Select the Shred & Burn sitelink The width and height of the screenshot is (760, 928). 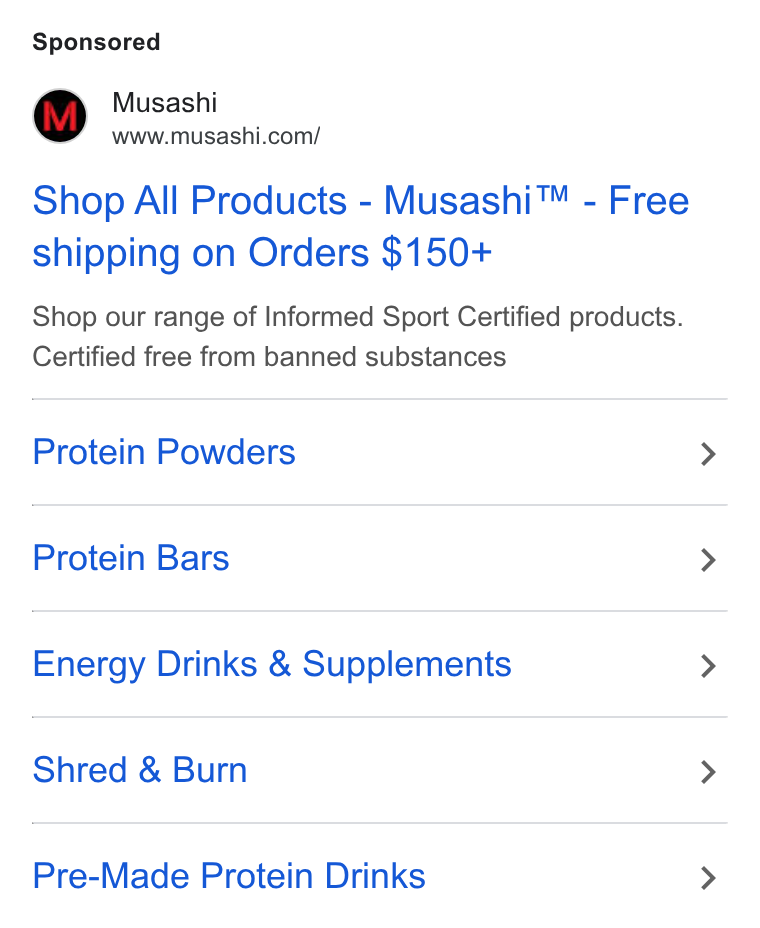[x=379, y=770]
